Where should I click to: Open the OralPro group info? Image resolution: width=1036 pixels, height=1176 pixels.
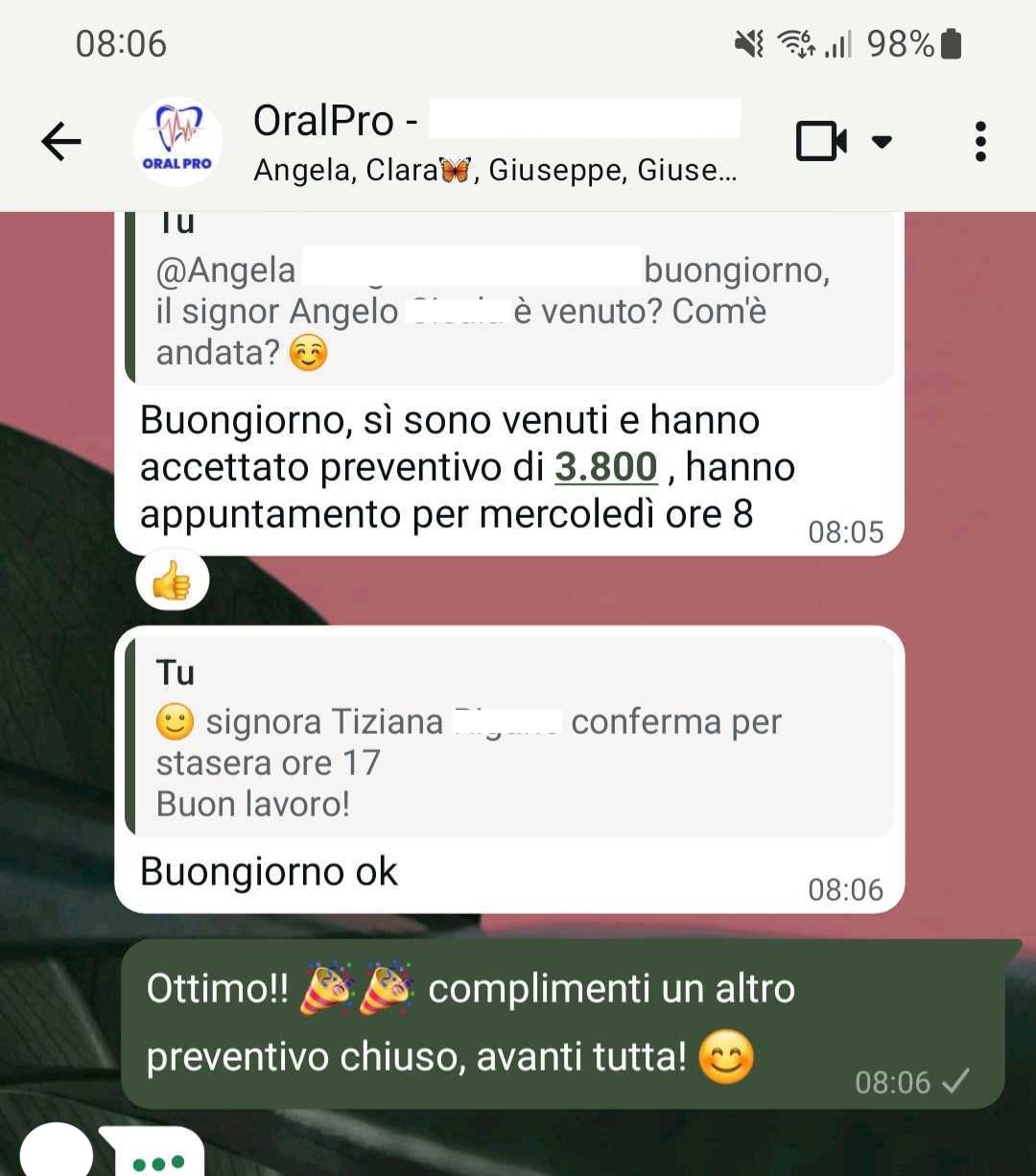coord(480,142)
